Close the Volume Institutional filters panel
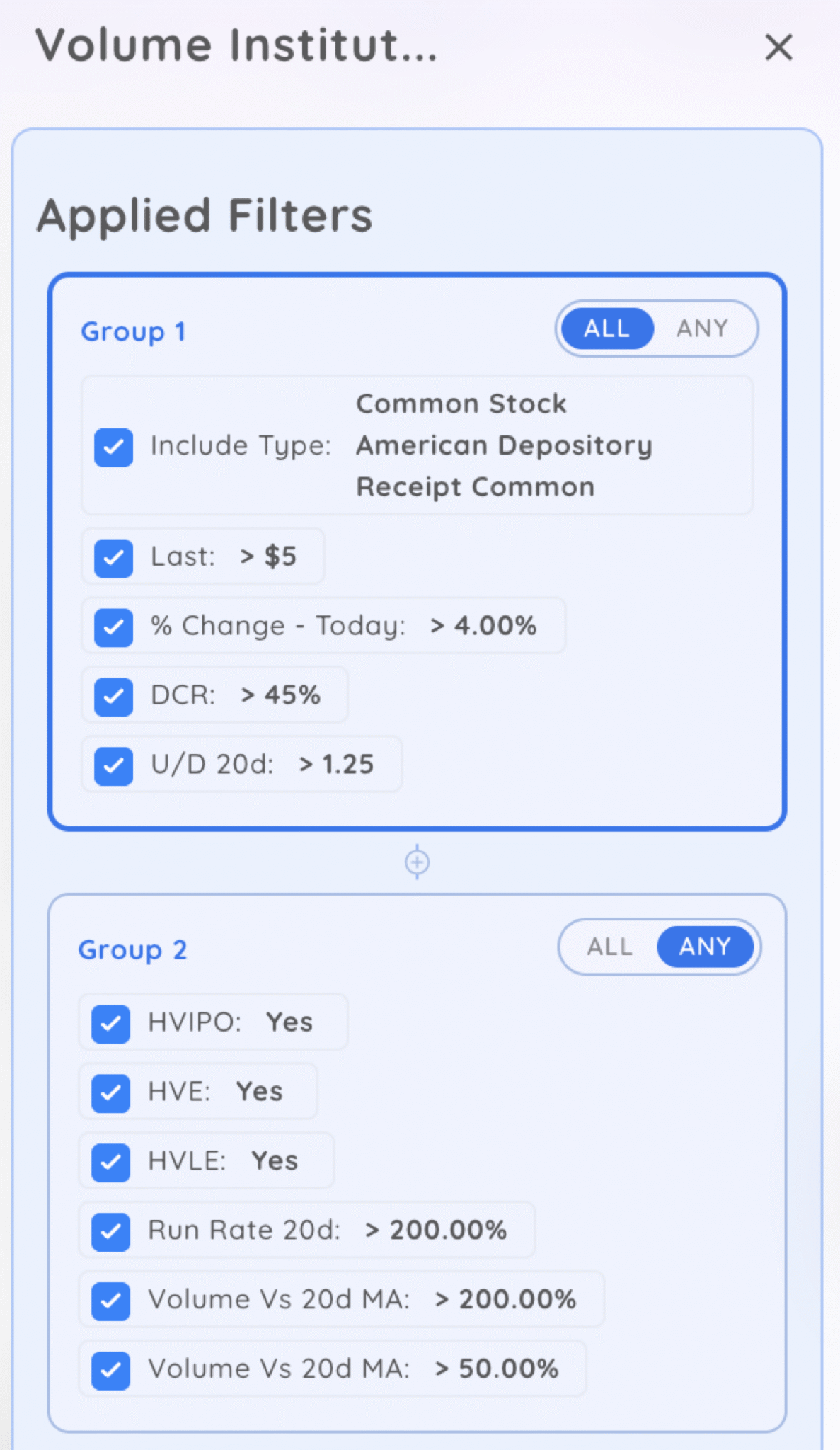The width and height of the screenshot is (840, 1450). (x=779, y=47)
